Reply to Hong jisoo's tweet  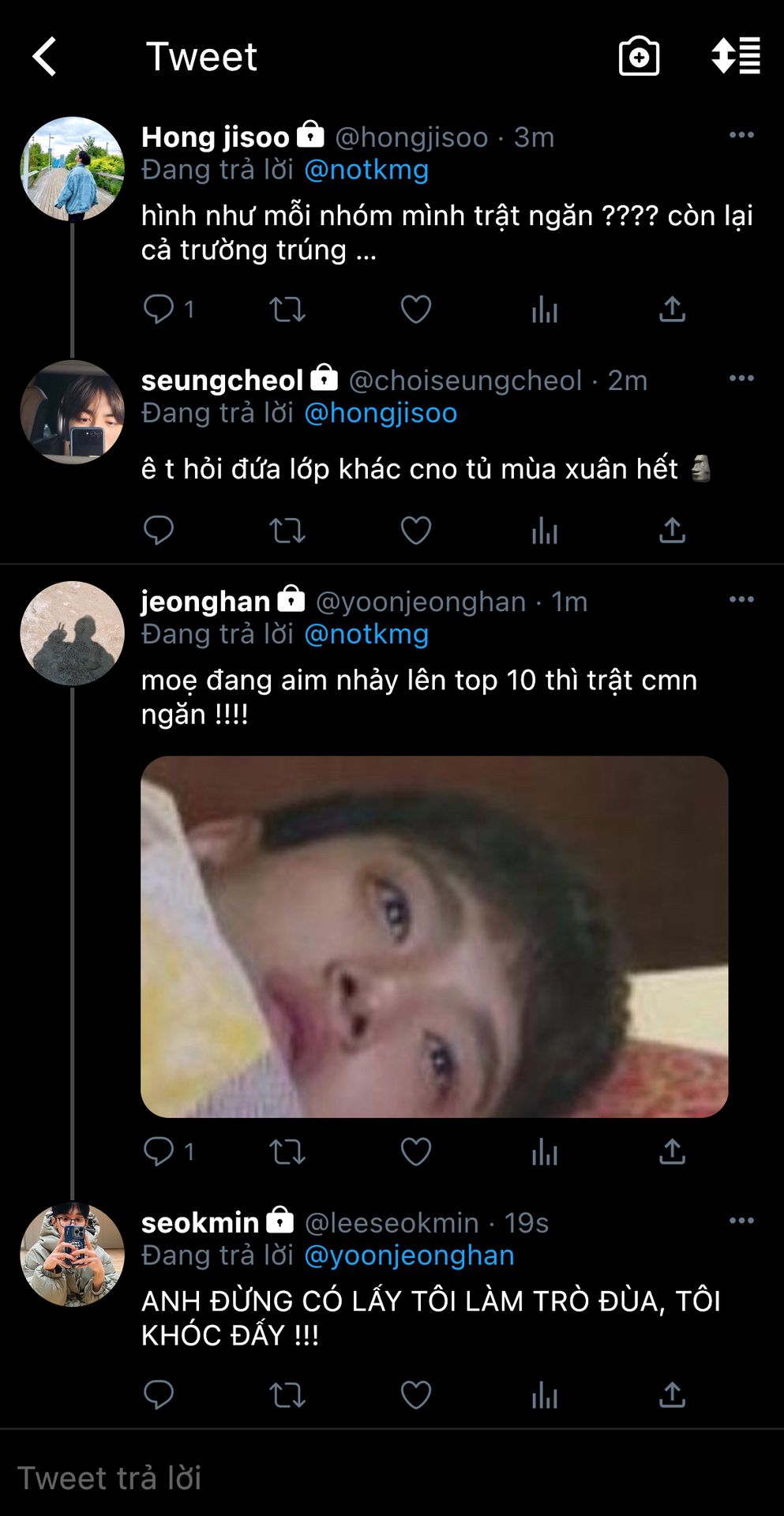click(159, 309)
